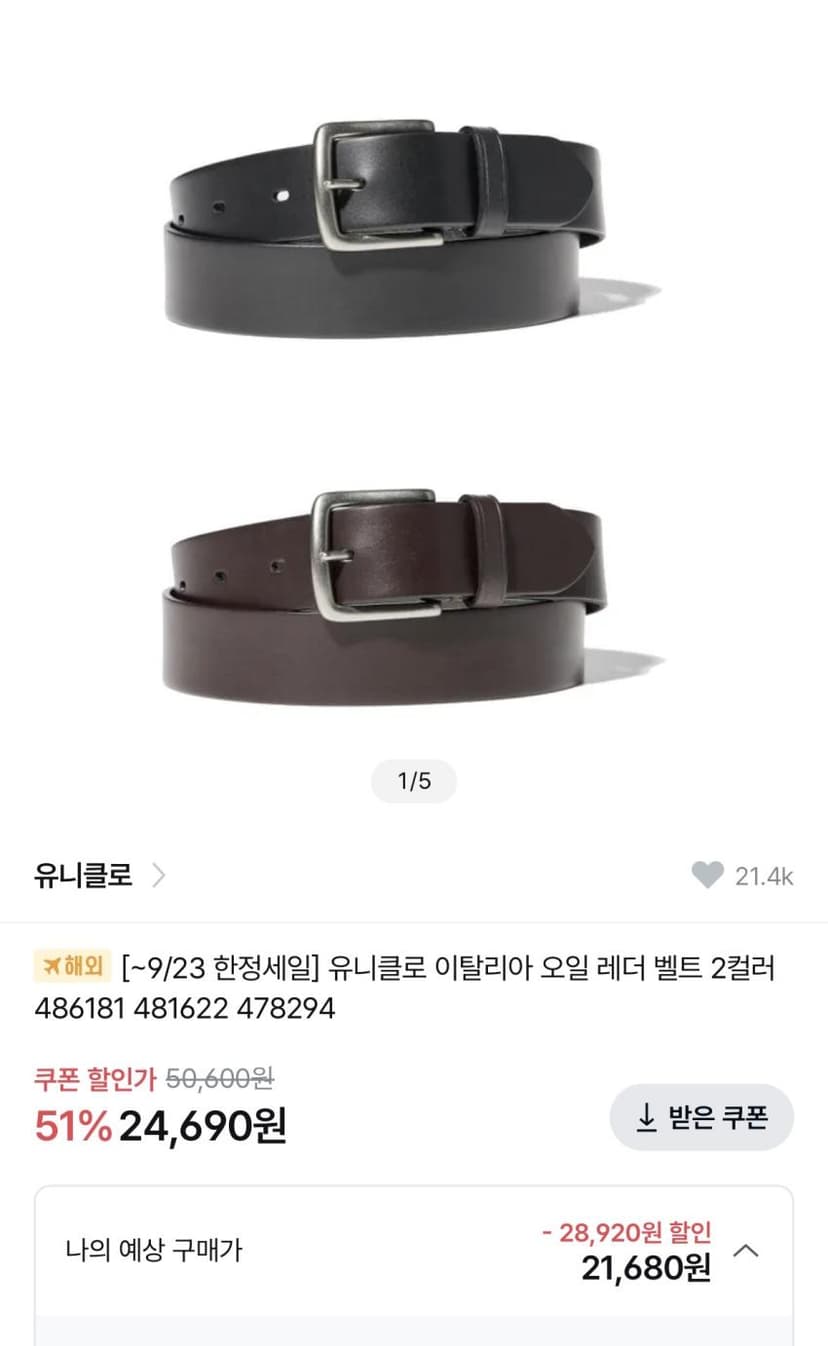The width and height of the screenshot is (828, 1346).
Task: Like this product with the heart icon
Action: point(707,876)
